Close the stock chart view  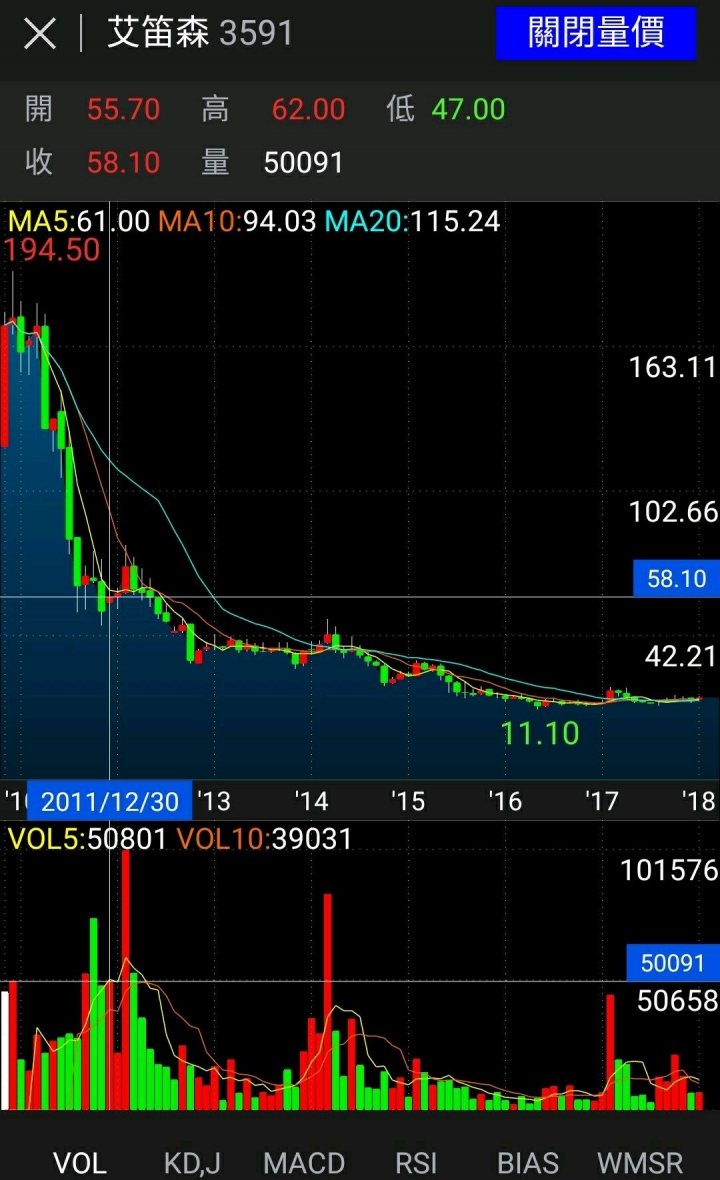pyautogui.click(x=40, y=35)
